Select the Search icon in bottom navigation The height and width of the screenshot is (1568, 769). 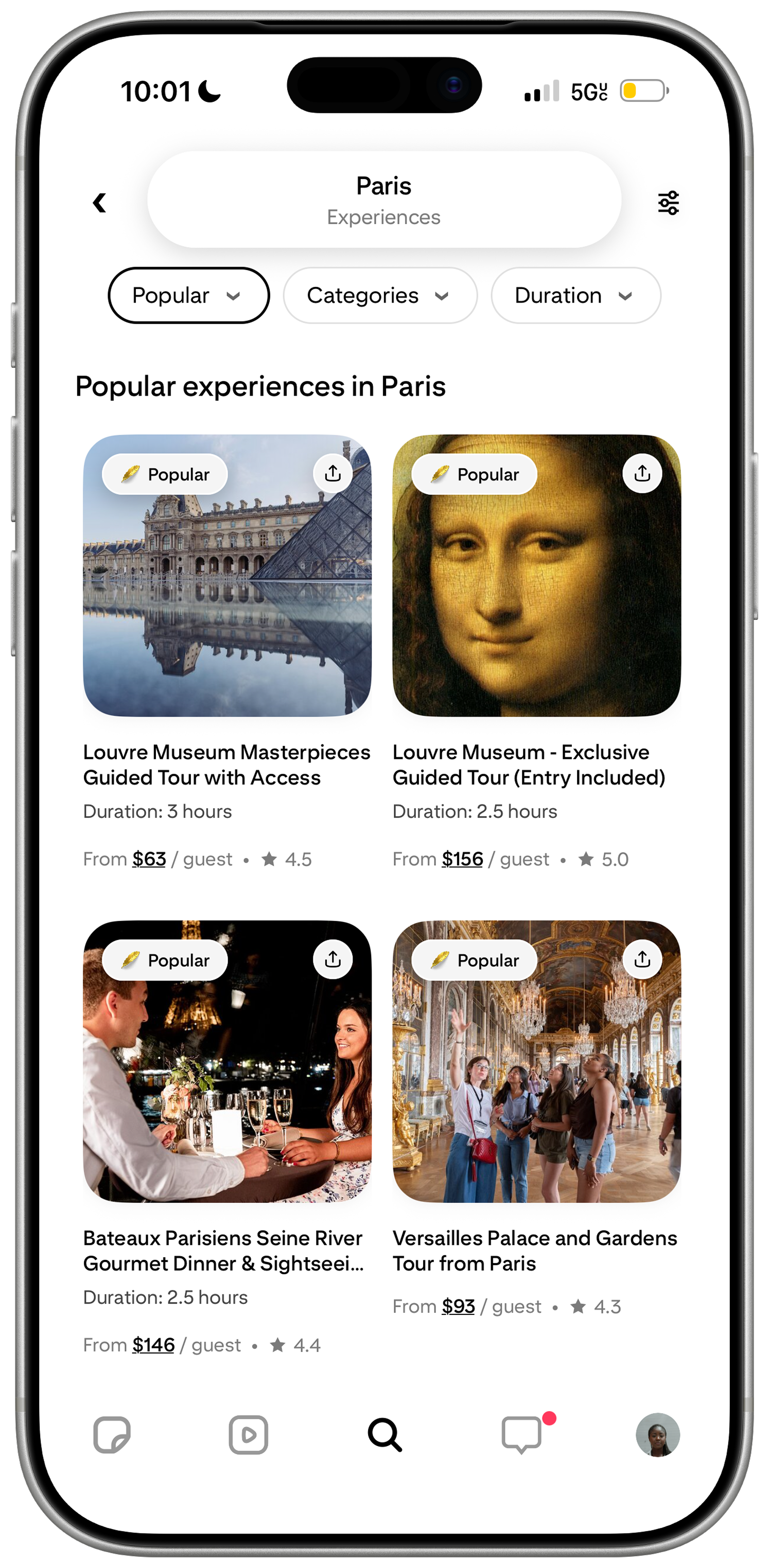384,1435
